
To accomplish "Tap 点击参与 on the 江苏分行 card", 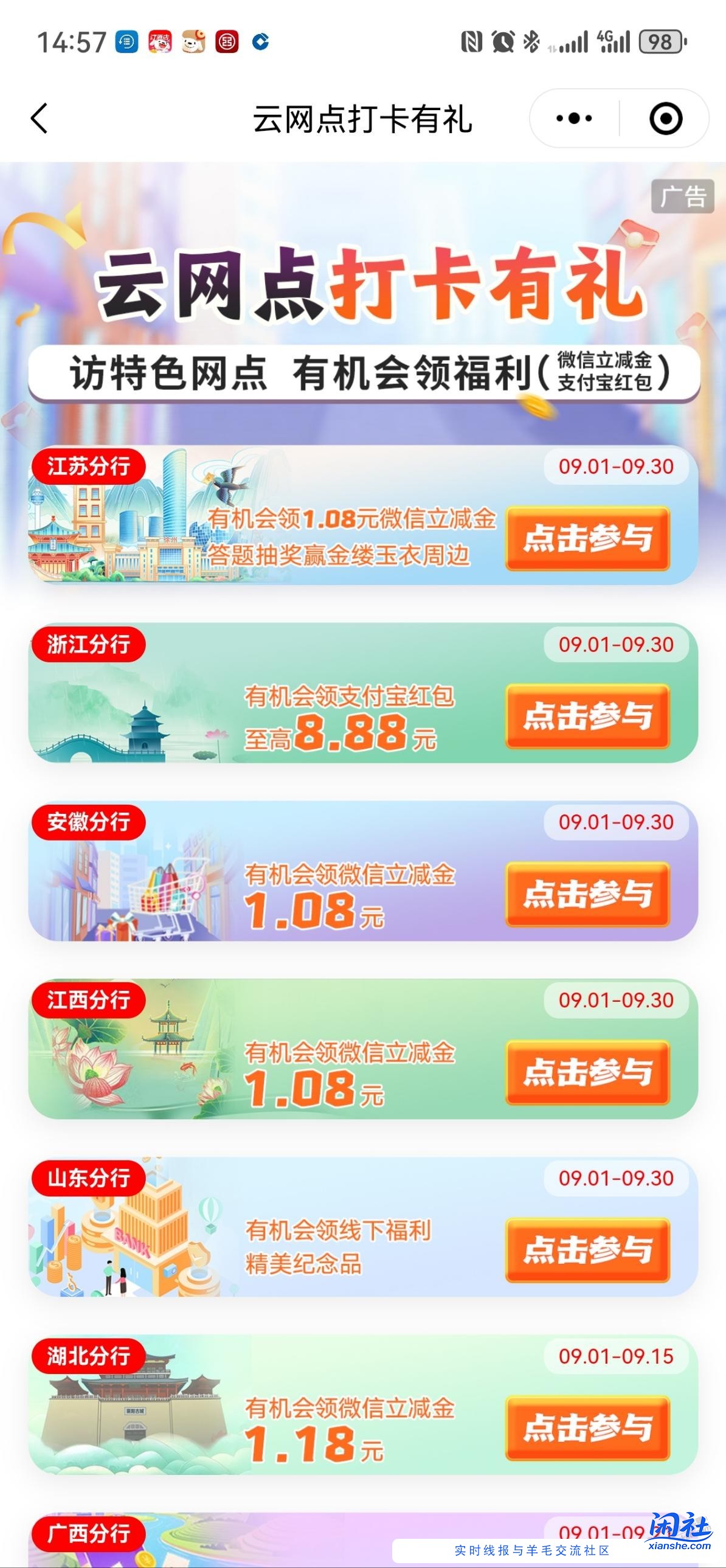I will click(588, 538).
